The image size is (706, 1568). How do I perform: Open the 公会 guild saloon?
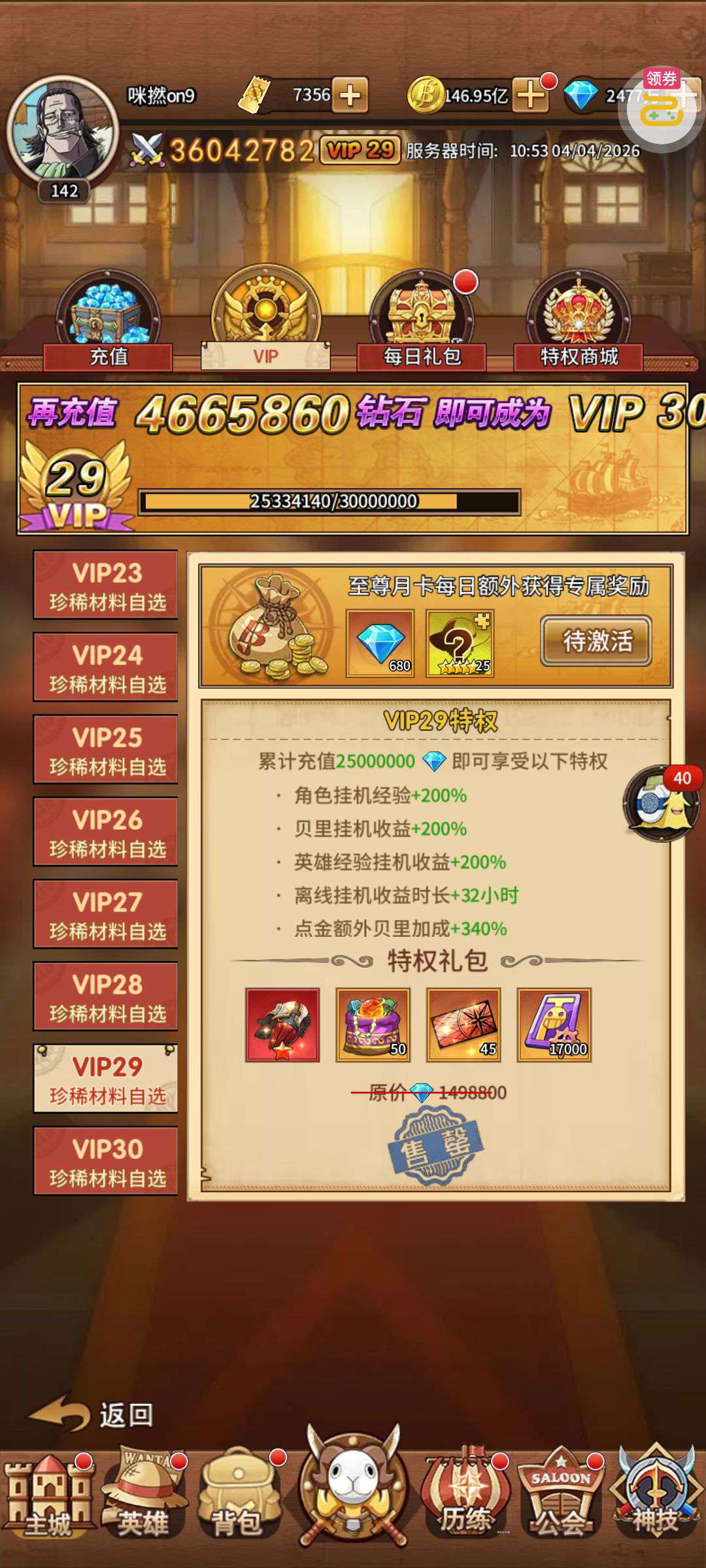pyautogui.click(x=559, y=1496)
